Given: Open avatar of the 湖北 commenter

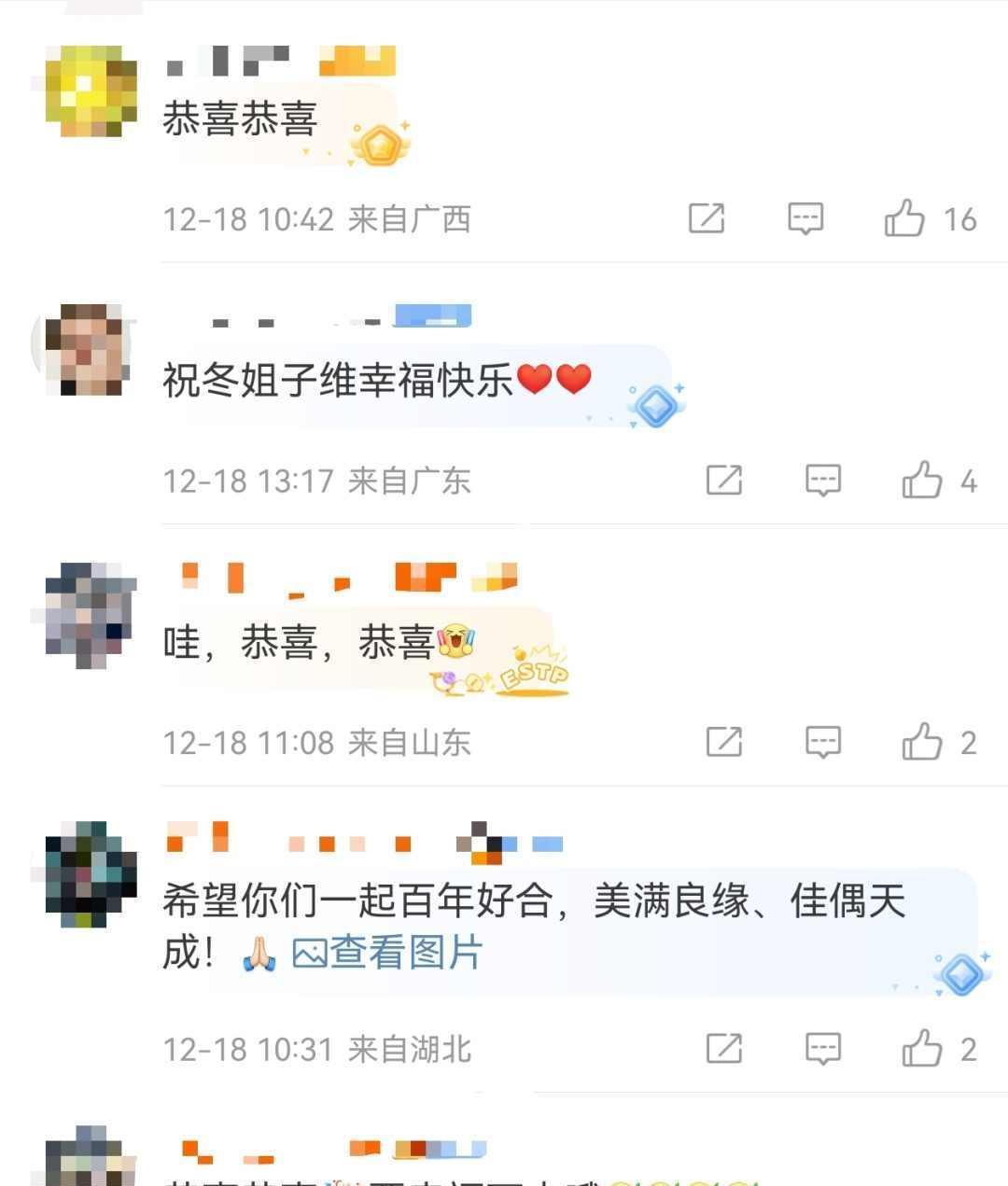Looking at the screenshot, I should [91, 873].
